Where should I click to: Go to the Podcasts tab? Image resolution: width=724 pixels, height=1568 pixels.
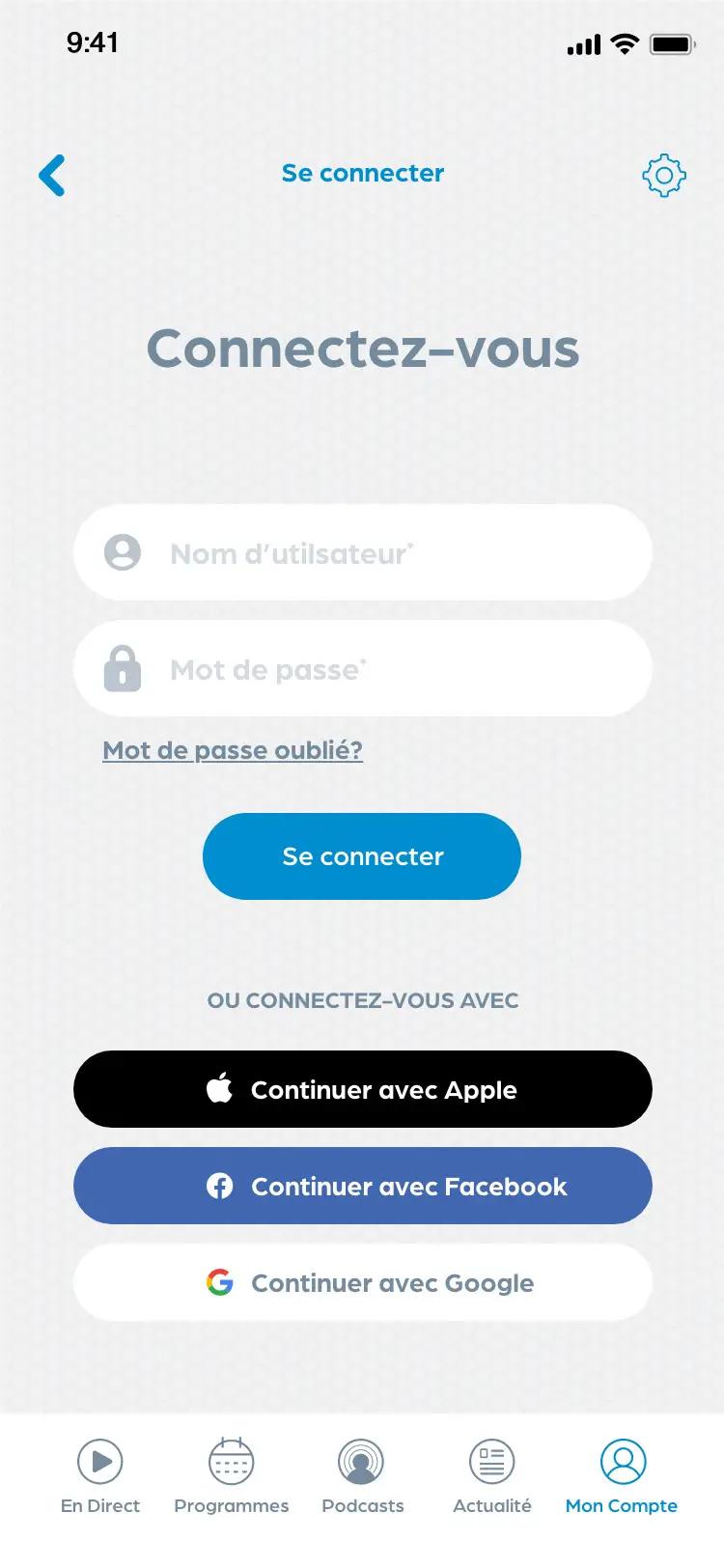point(362,1475)
